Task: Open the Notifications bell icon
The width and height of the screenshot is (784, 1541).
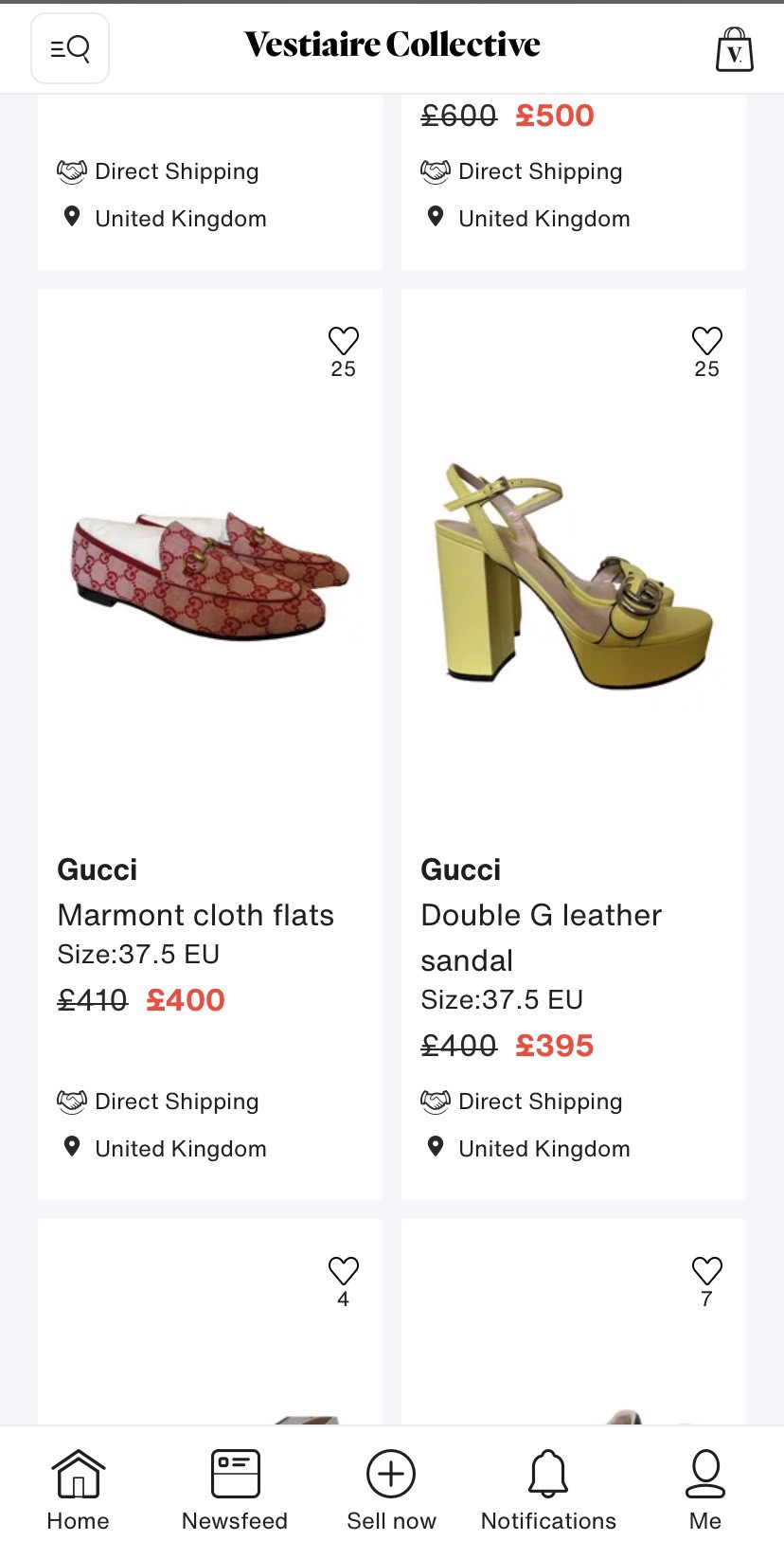Action: pos(548,1474)
